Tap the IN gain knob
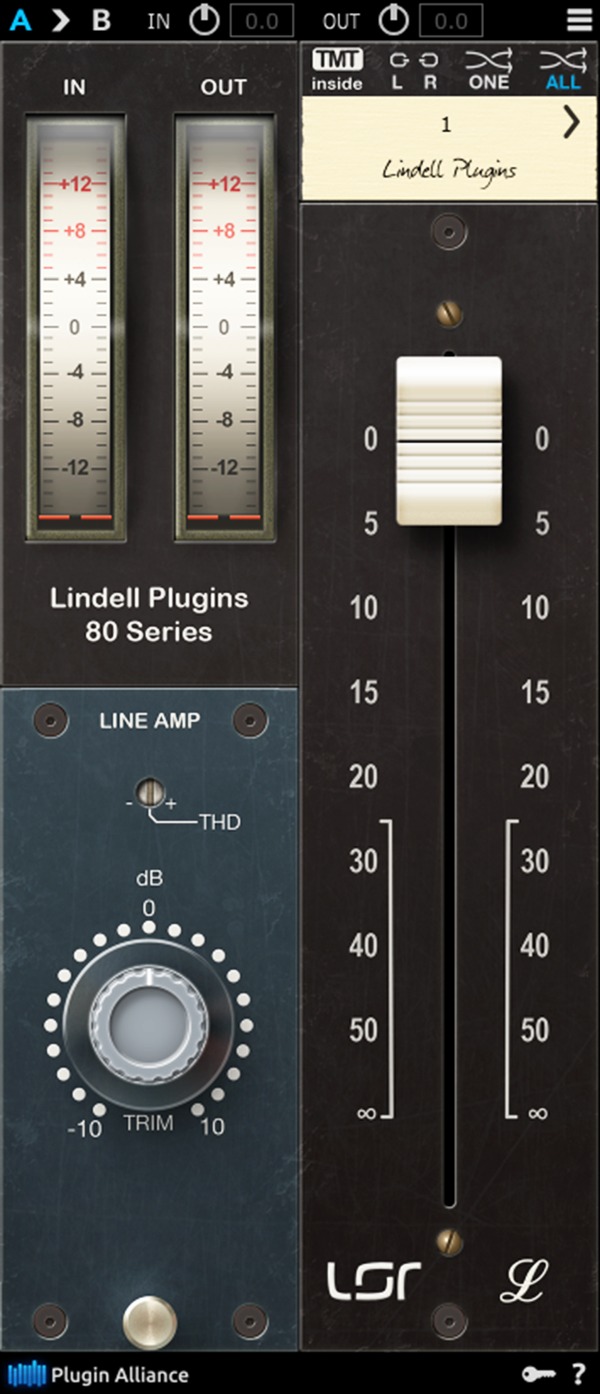Image resolution: width=600 pixels, height=1394 pixels. pyautogui.click(x=205, y=20)
